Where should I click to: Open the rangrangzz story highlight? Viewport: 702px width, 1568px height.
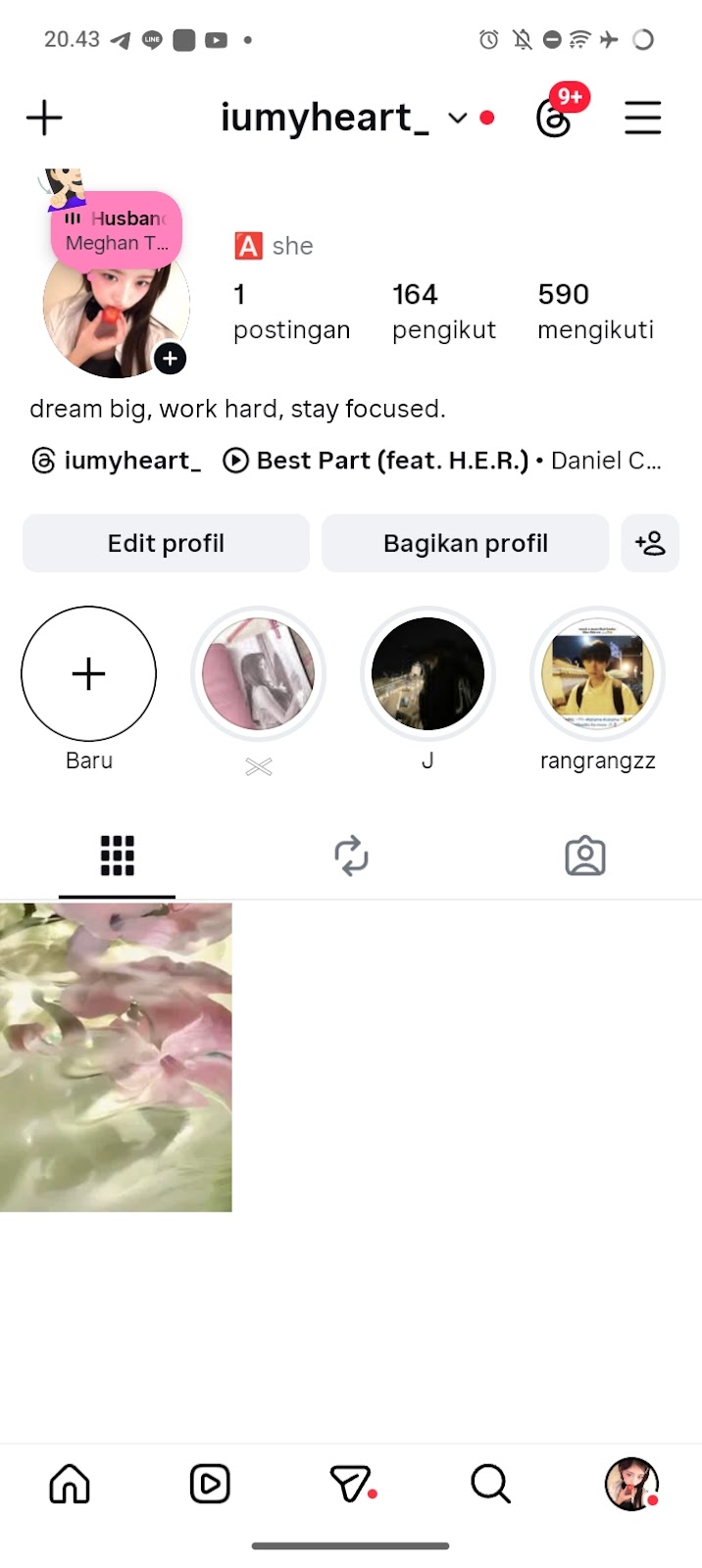click(597, 674)
